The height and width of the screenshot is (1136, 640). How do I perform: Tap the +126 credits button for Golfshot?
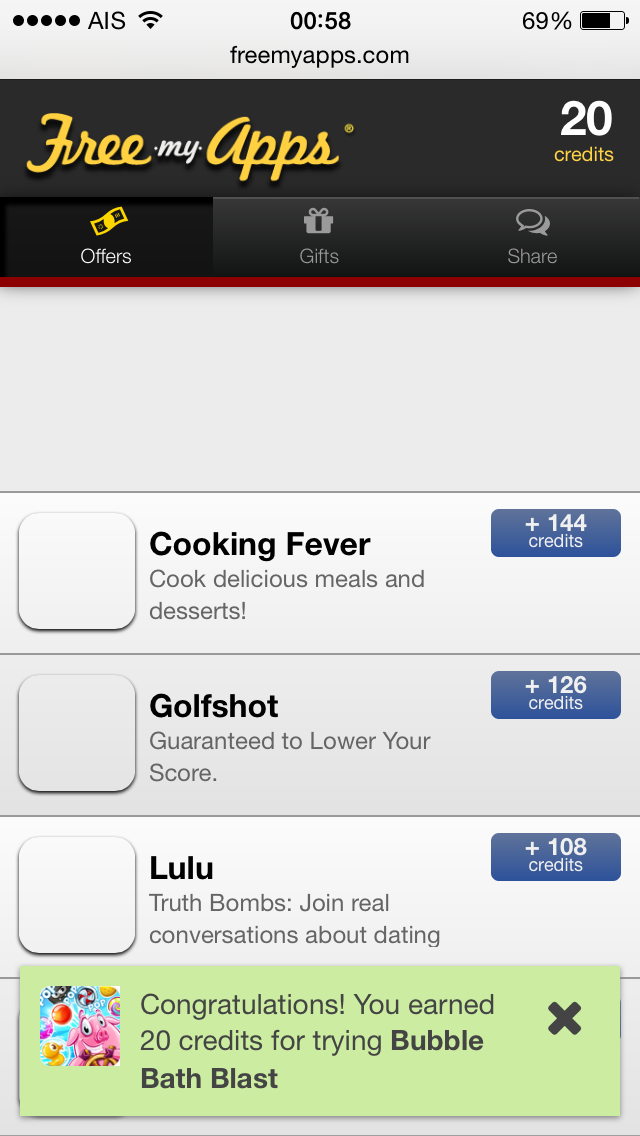pyautogui.click(x=556, y=695)
